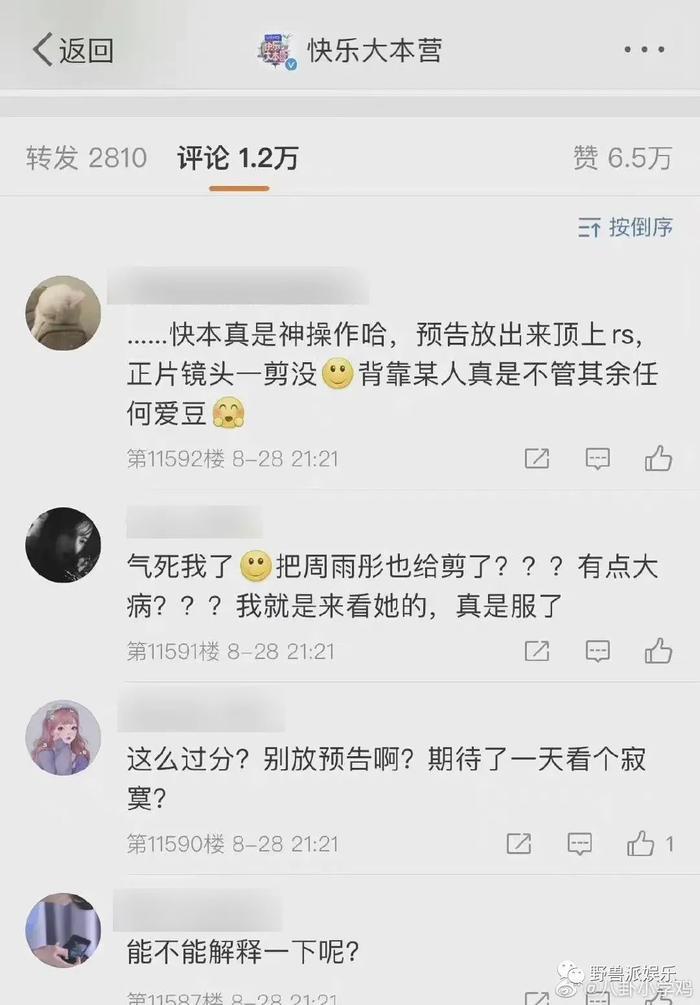Reply to the comment about 周雨彤
The width and height of the screenshot is (700, 1005).
[x=597, y=652]
